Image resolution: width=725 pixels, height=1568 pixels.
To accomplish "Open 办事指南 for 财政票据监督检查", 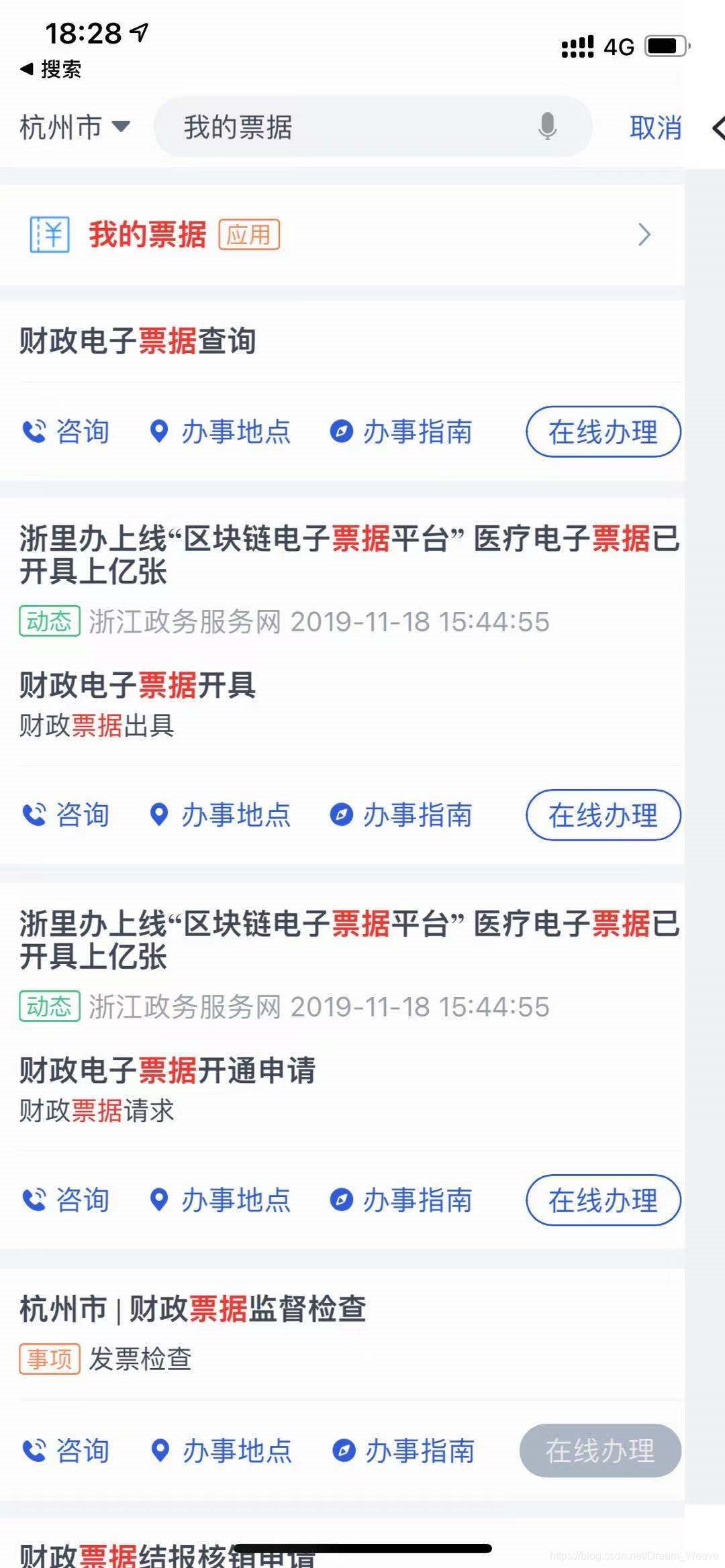I will tap(403, 1451).
